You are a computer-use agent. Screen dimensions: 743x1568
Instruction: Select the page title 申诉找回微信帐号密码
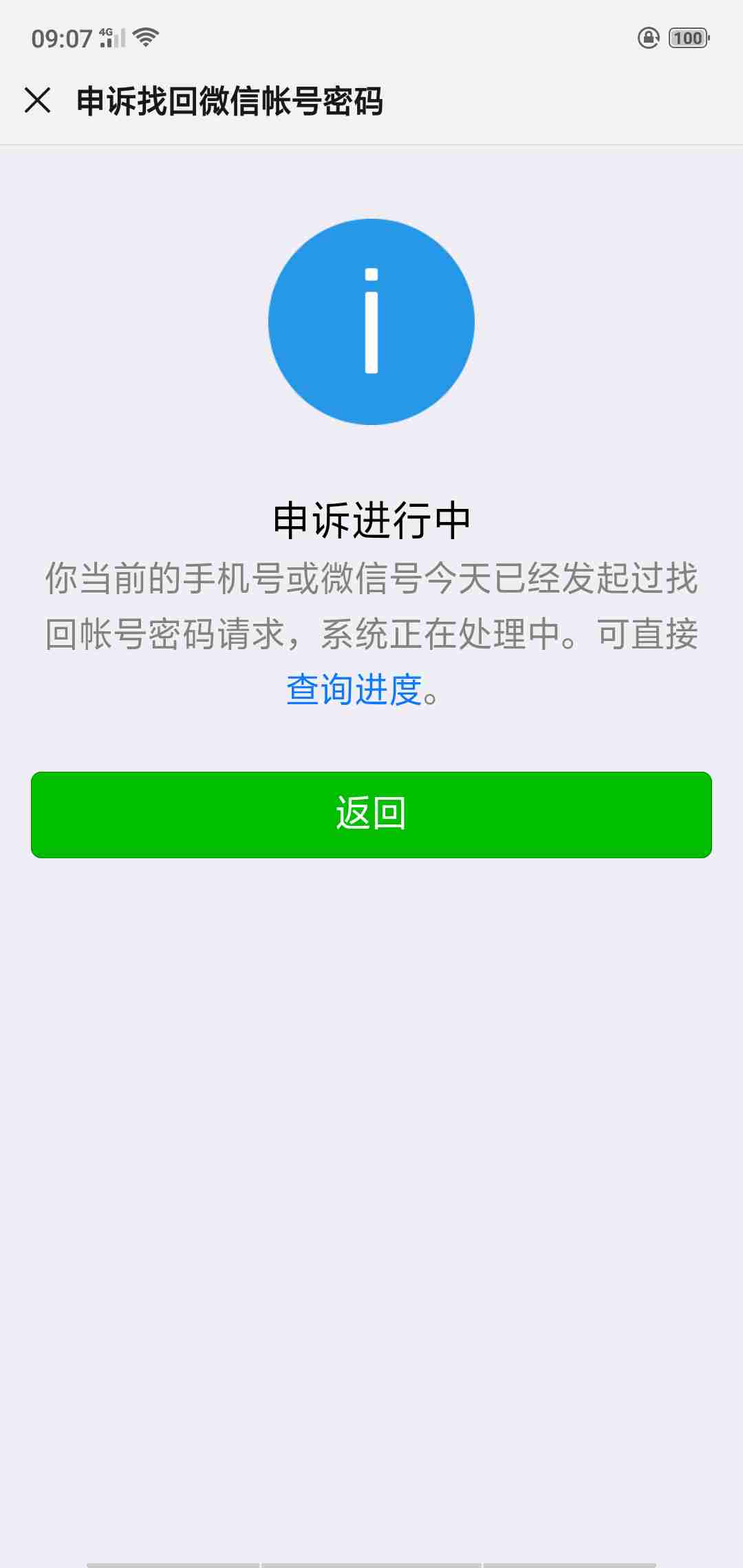pyautogui.click(x=230, y=102)
